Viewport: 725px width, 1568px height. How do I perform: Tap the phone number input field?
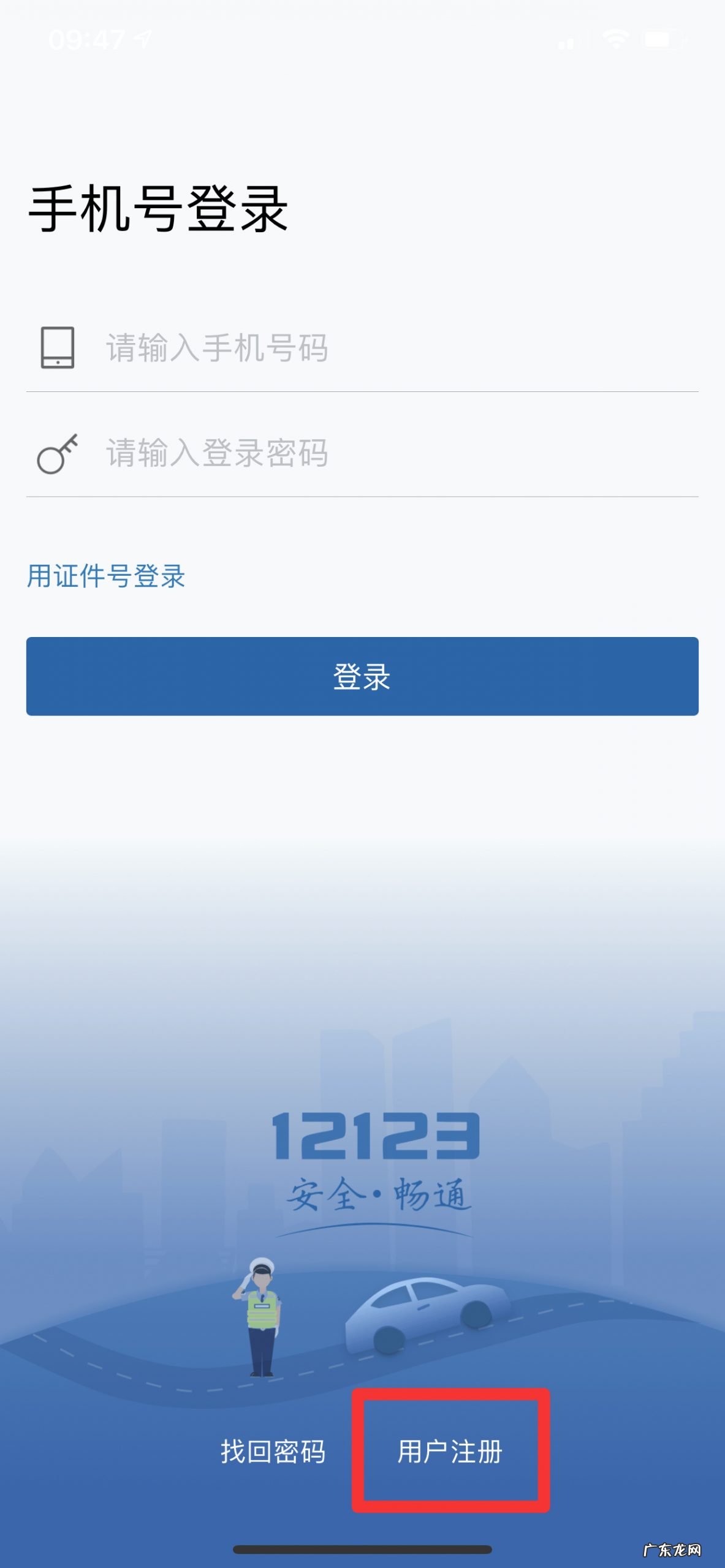[x=392, y=348]
